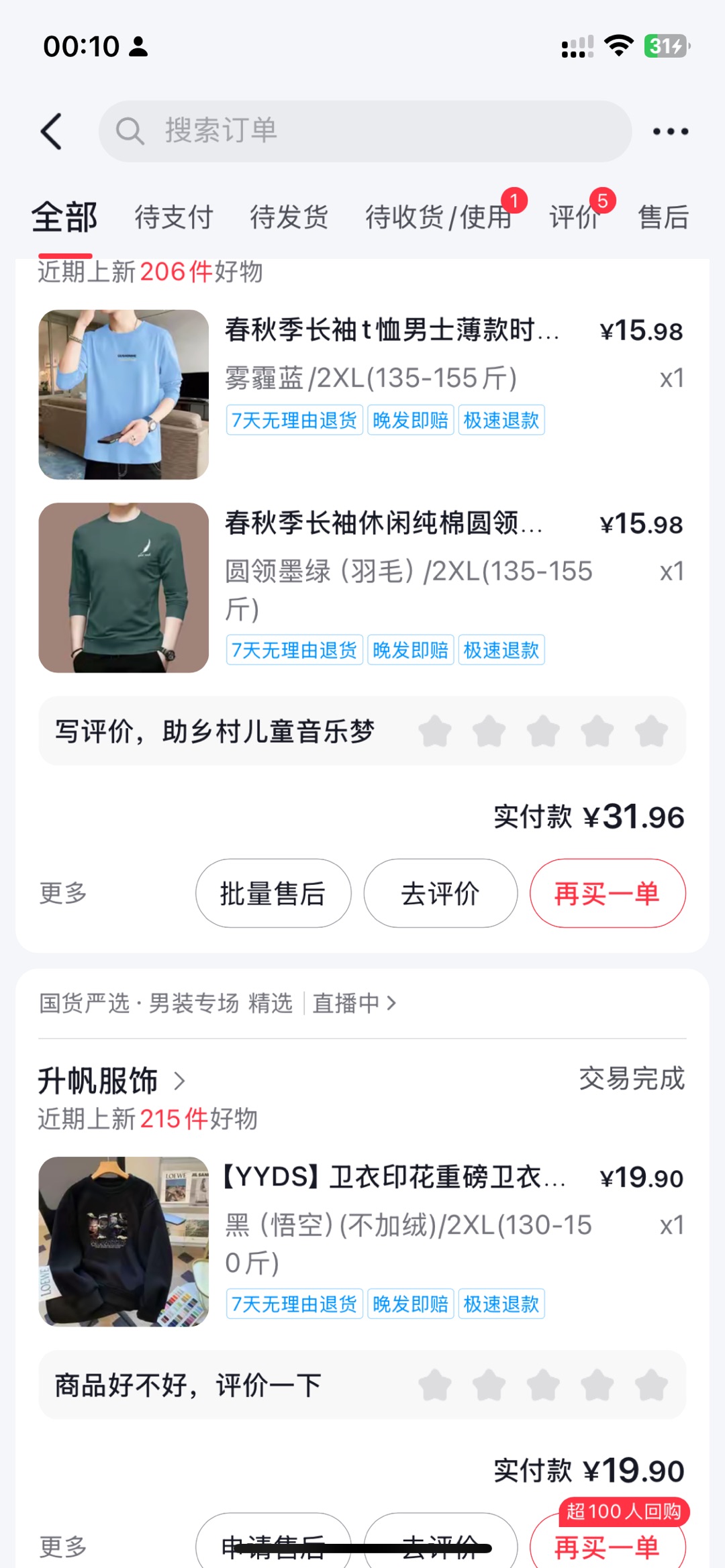Open the 待收货/使用 tab
This screenshot has height=1568, width=725.
click(x=438, y=217)
